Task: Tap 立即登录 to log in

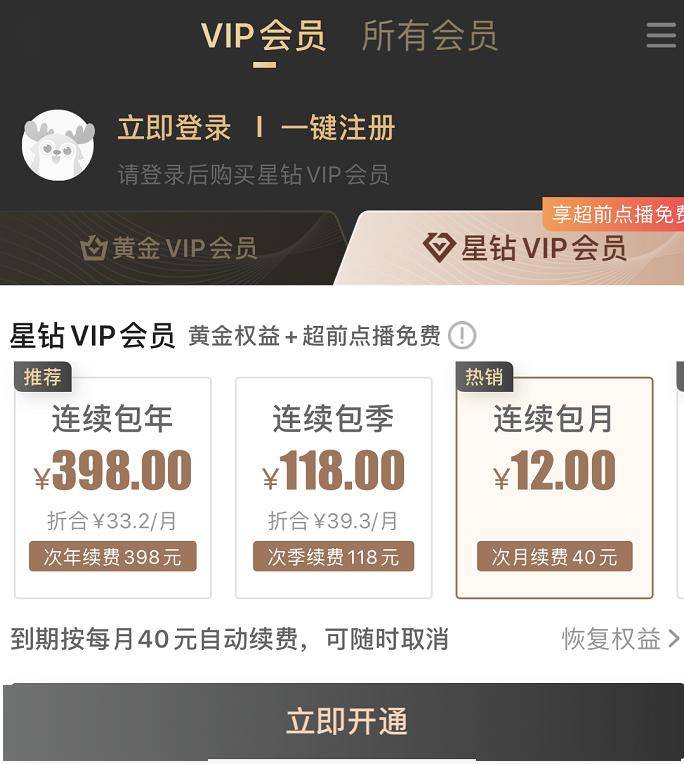Action: tap(175, 128)
